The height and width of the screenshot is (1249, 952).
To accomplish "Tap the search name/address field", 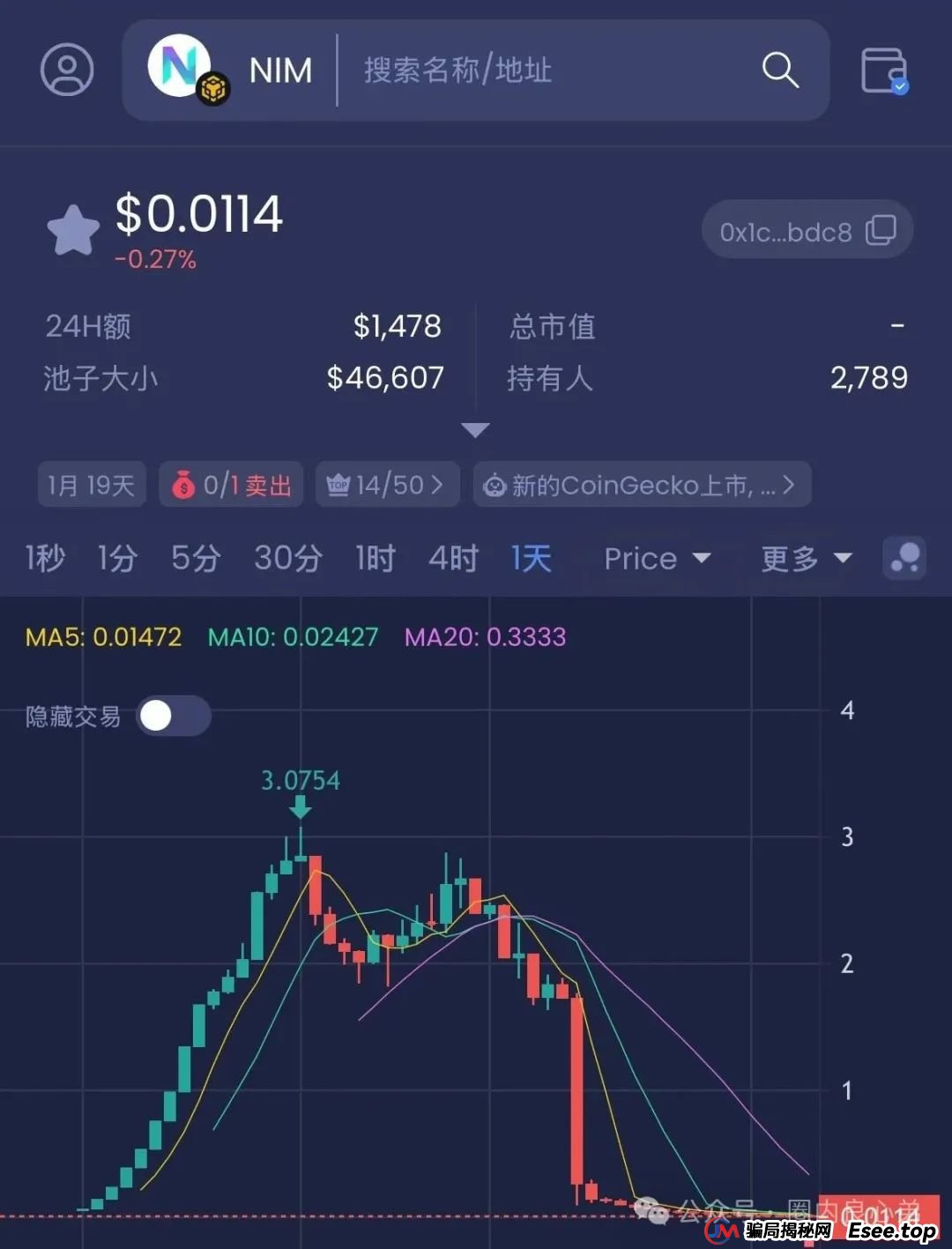I will (x=547, y=70).
